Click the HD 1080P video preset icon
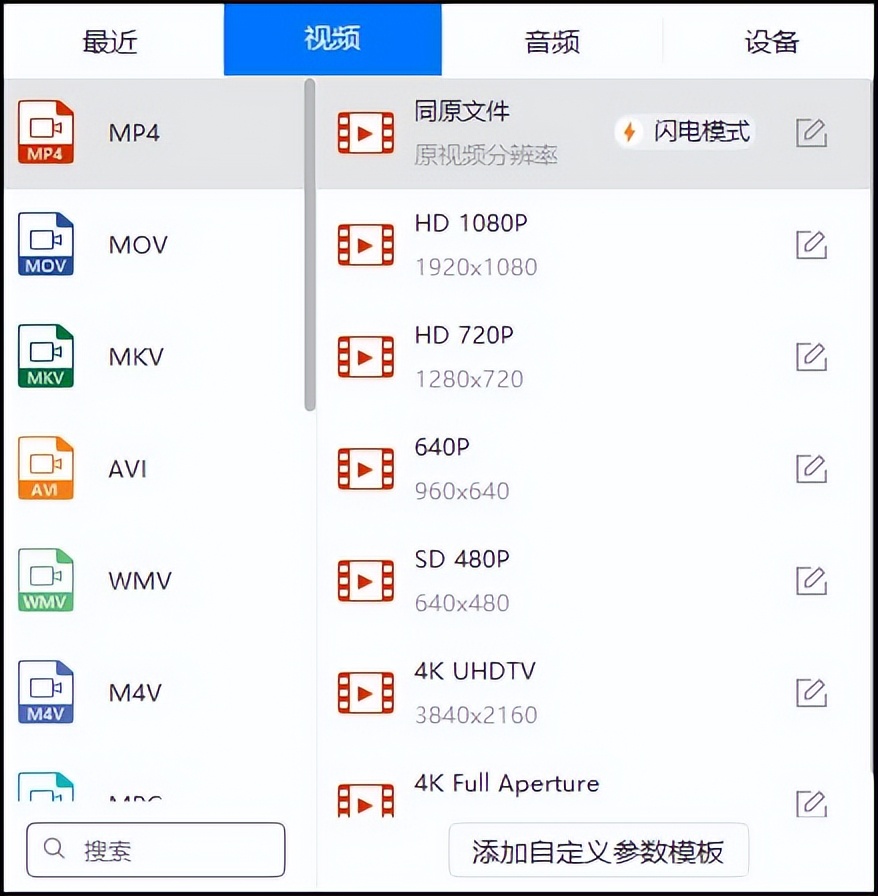 pyautogui.click(x=366, y=243)
